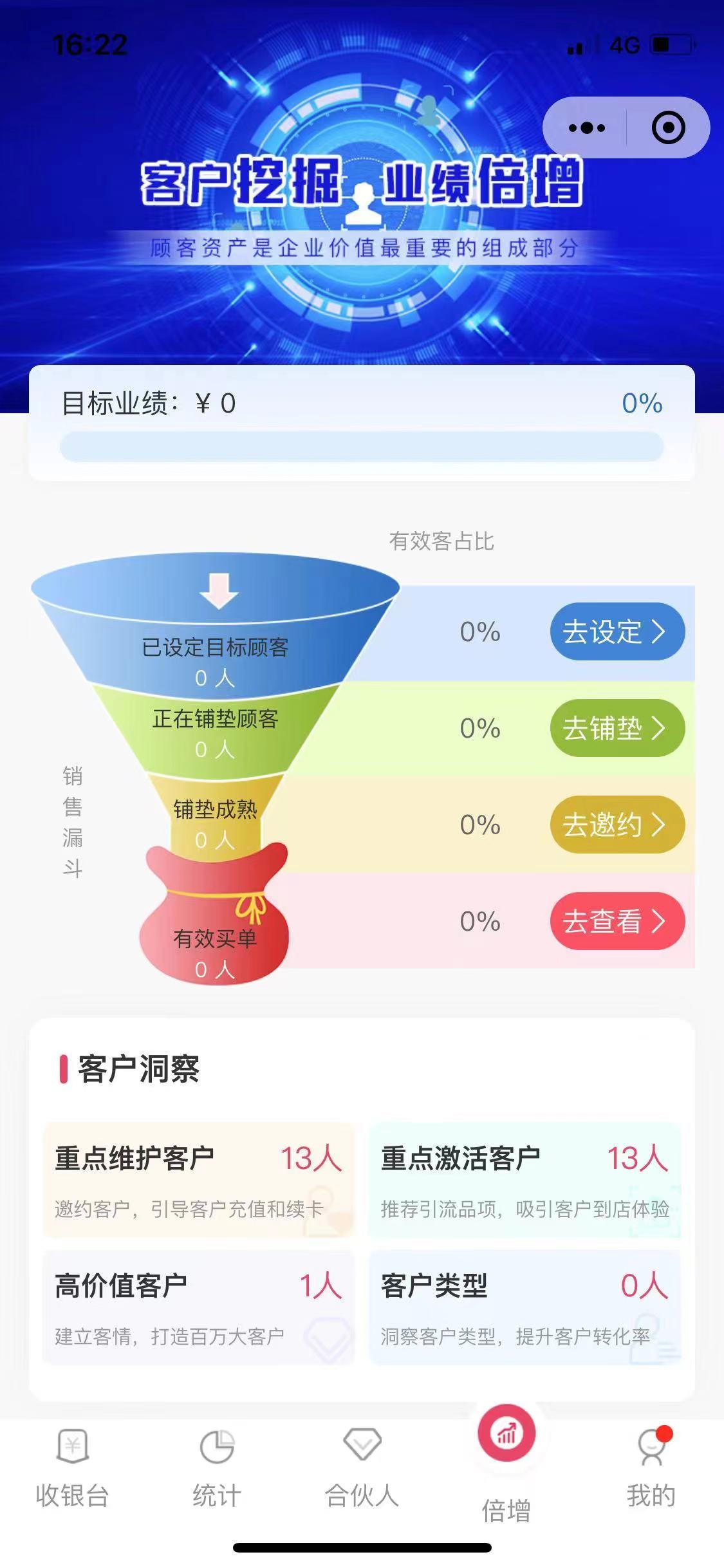Image resolution: width=724 pixels, height=1568 pixels.
Task: Open the mini program three-dot menu
Action: tap(586, 127)
